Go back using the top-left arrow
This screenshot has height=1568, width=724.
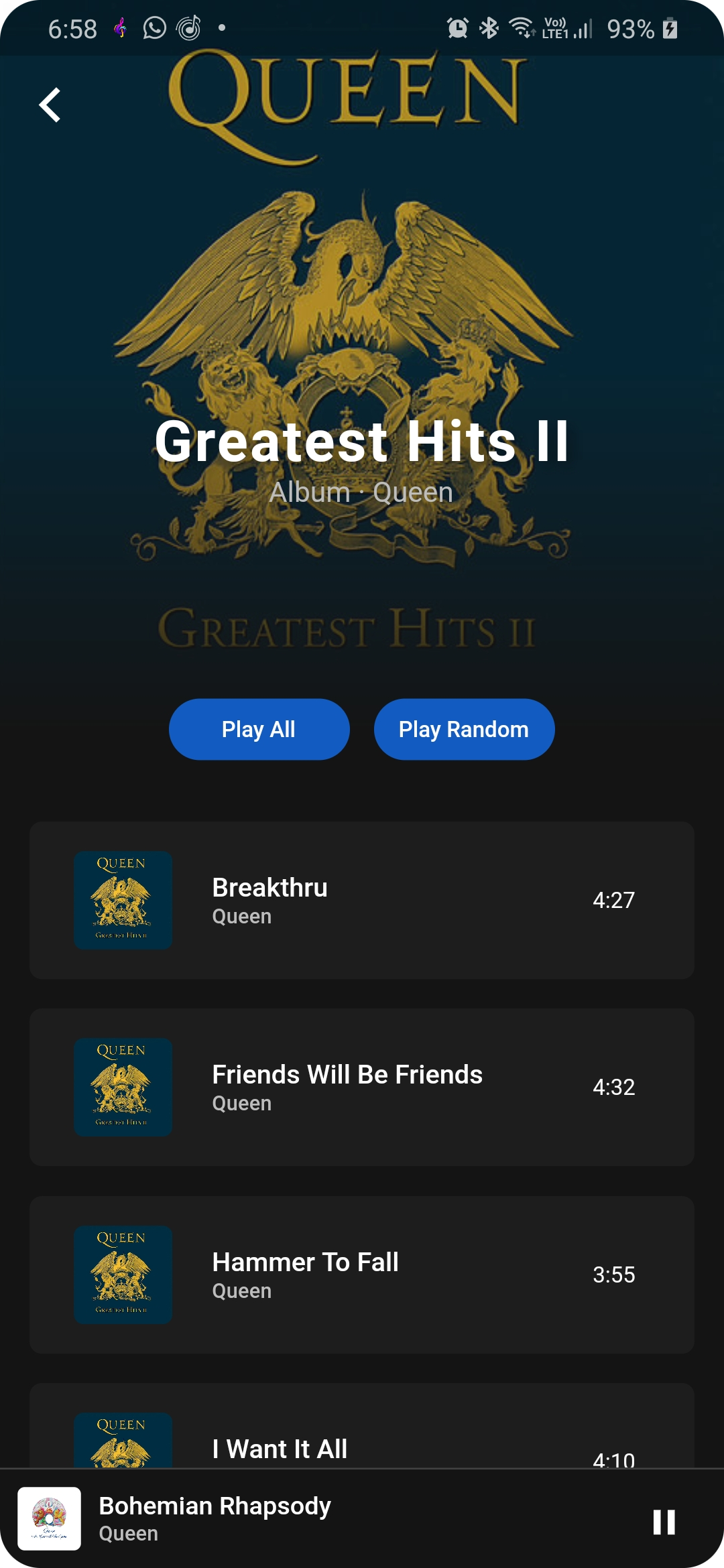click(50, 105)
